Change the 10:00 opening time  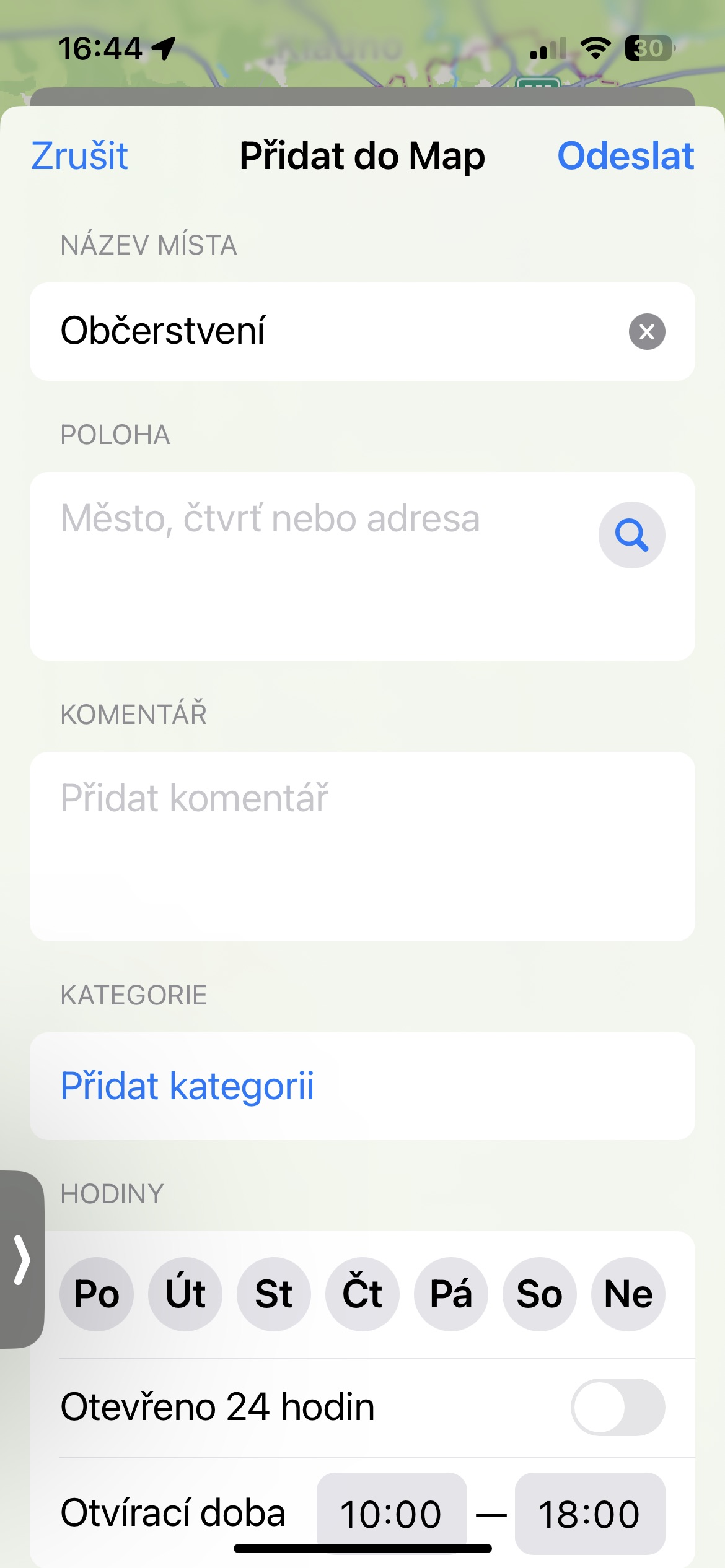pyautogui.click(x=391, y=1512)
